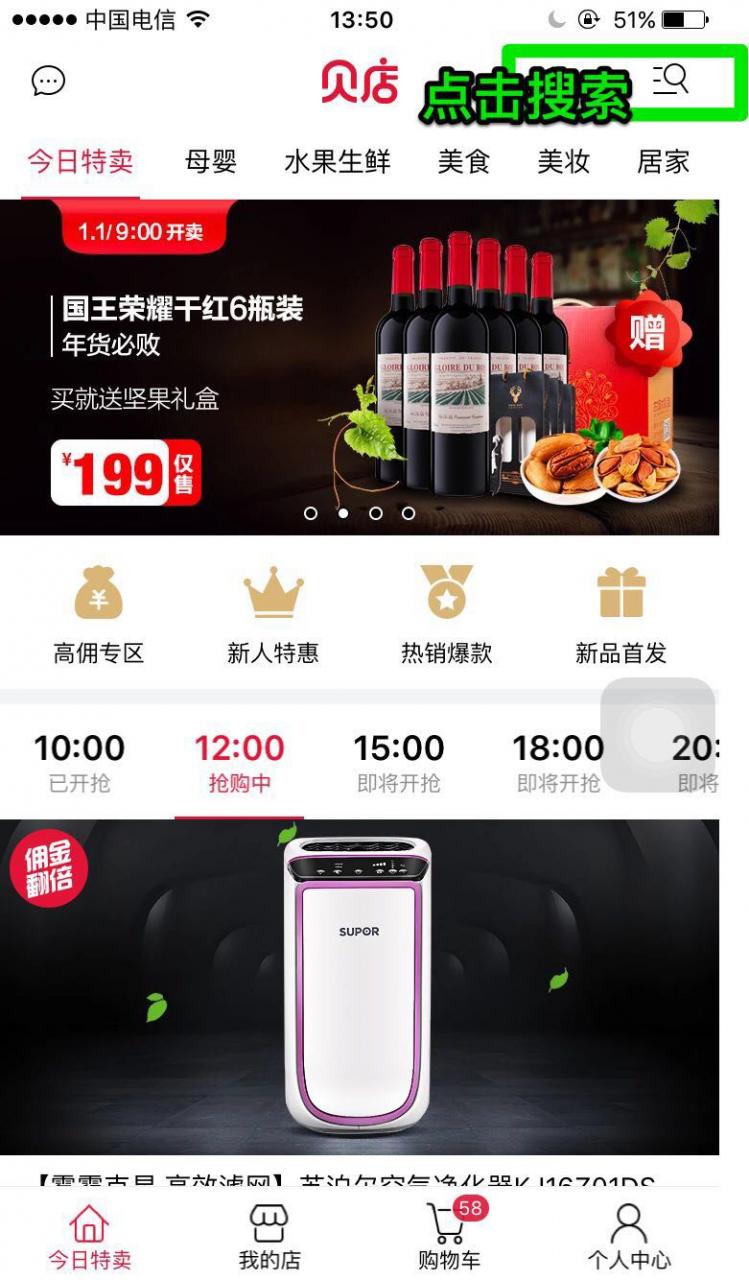Select the 10:00 flash sale slot
The width and height of the screenshot is (749, 1280).
click(x=79, y=762)
